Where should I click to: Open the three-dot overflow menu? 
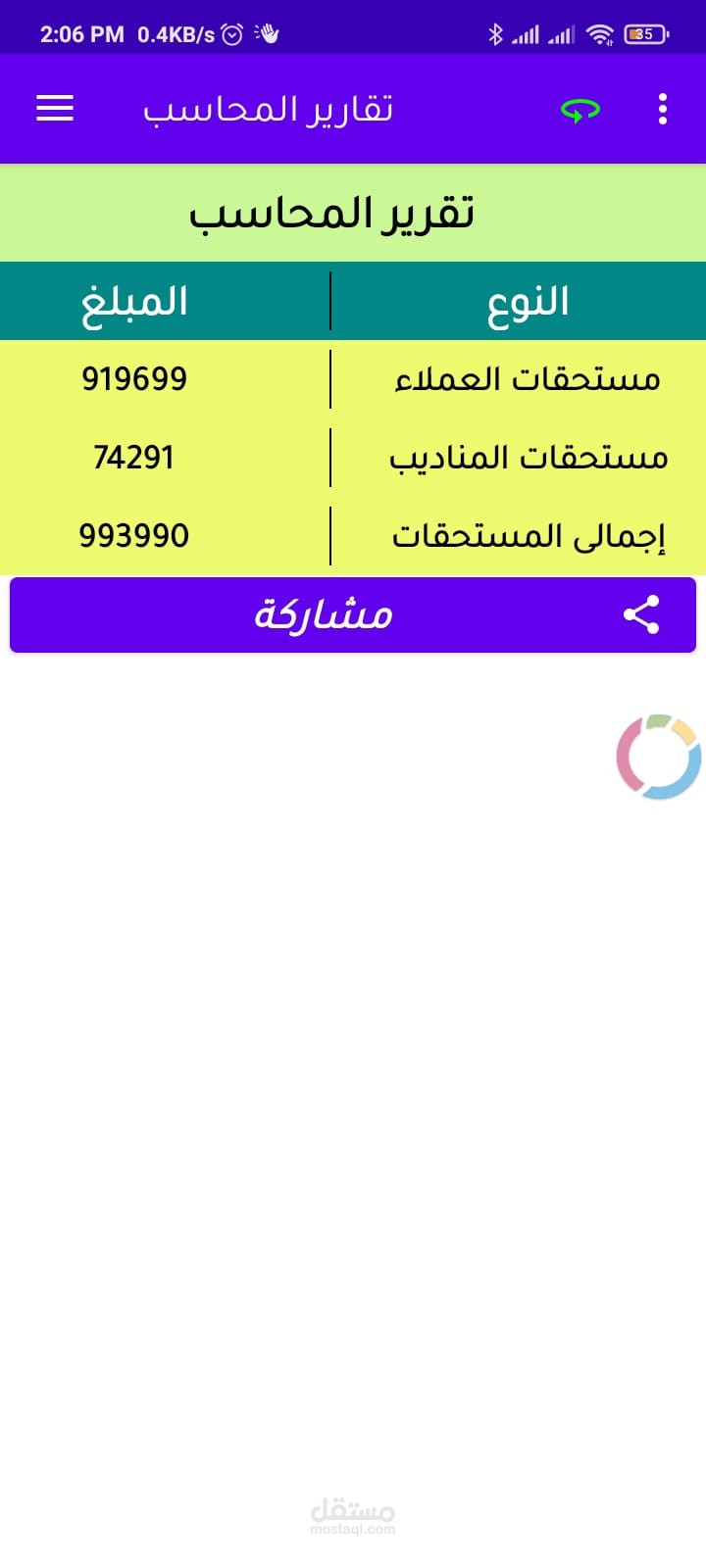[x=663, y=109]
